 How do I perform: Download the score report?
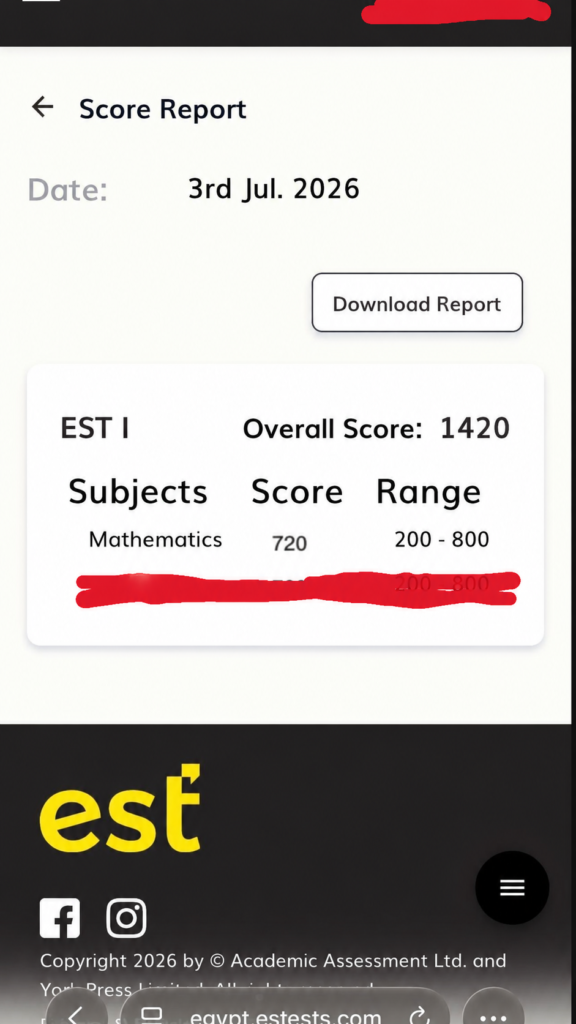tap(417, 302)
